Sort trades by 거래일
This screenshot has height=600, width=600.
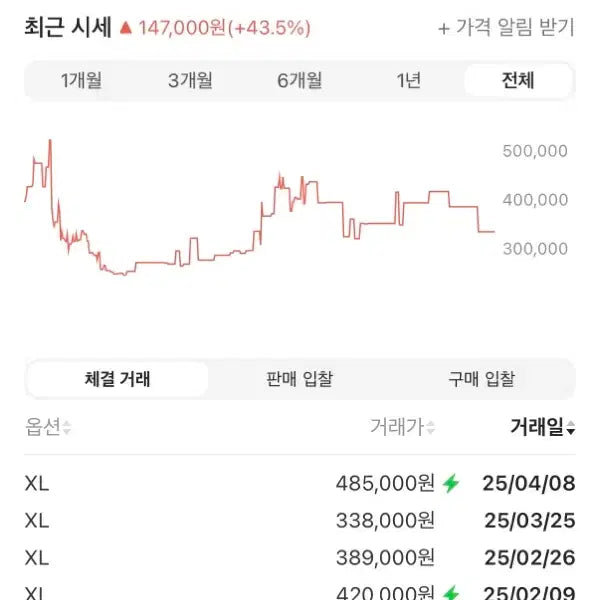click(542, 428)
